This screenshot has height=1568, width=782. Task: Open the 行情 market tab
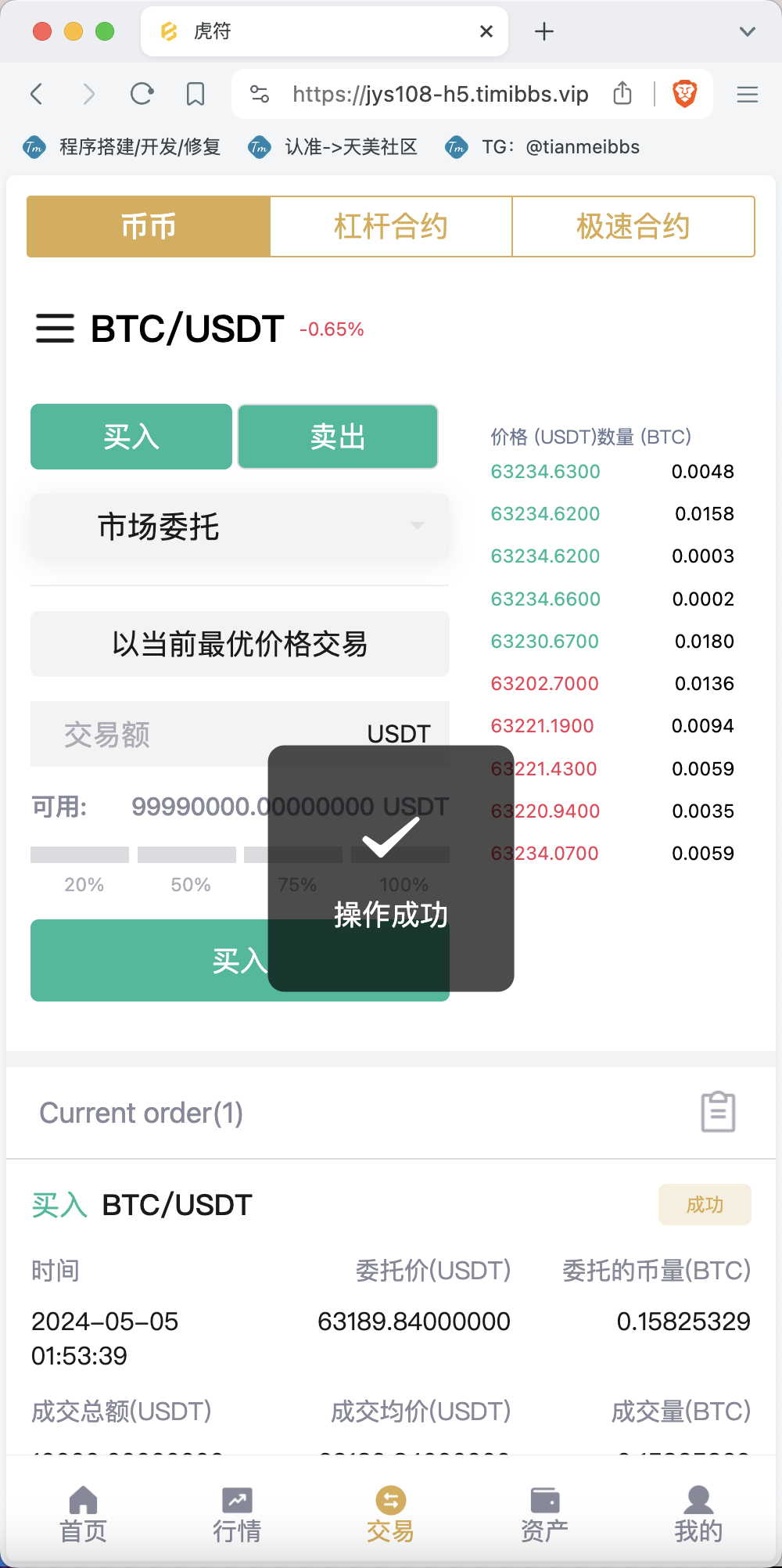237,1515
